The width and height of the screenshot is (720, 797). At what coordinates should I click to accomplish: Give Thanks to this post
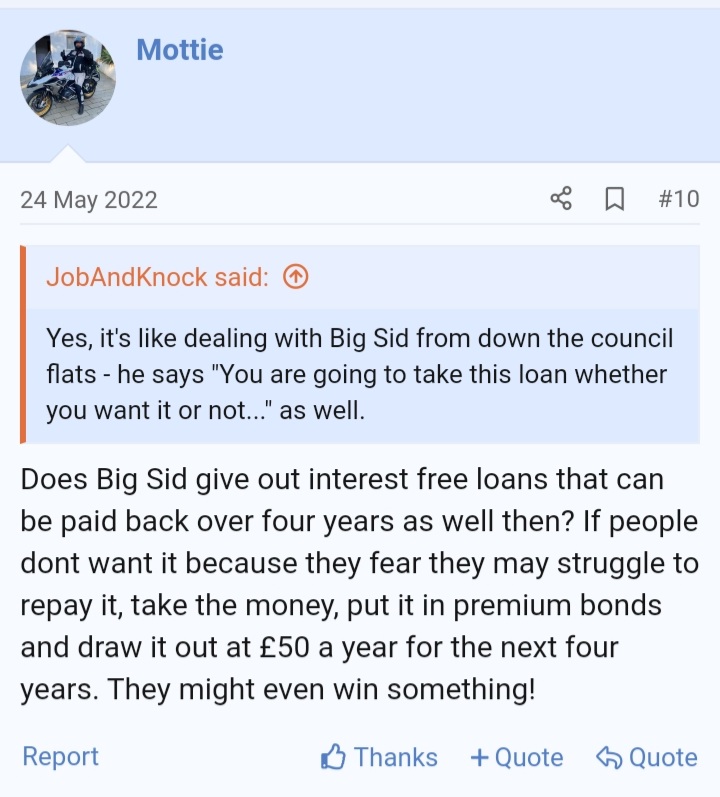379,758
